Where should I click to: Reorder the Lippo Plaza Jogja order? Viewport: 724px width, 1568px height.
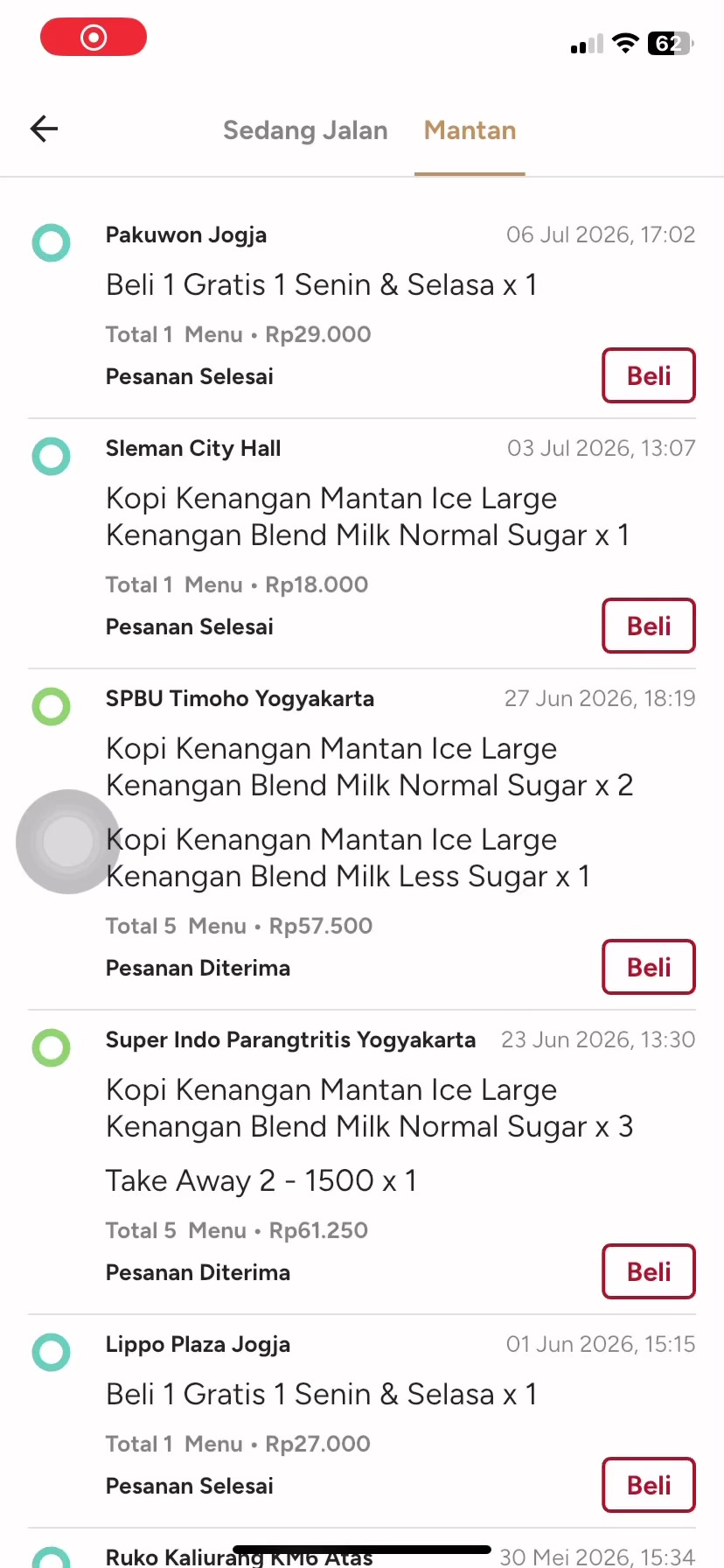point(649,1485)
